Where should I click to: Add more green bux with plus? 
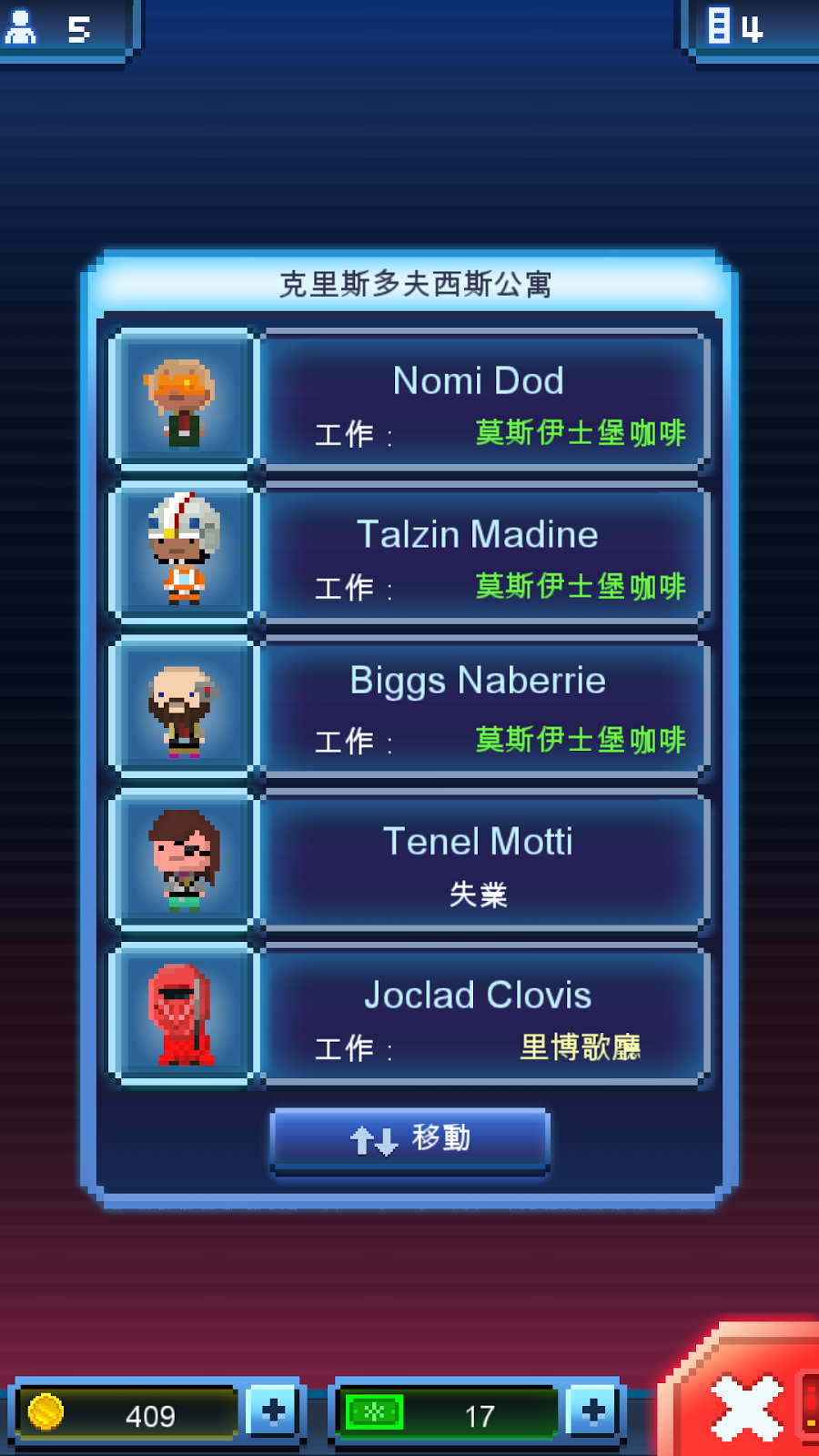pos(592,1411)
